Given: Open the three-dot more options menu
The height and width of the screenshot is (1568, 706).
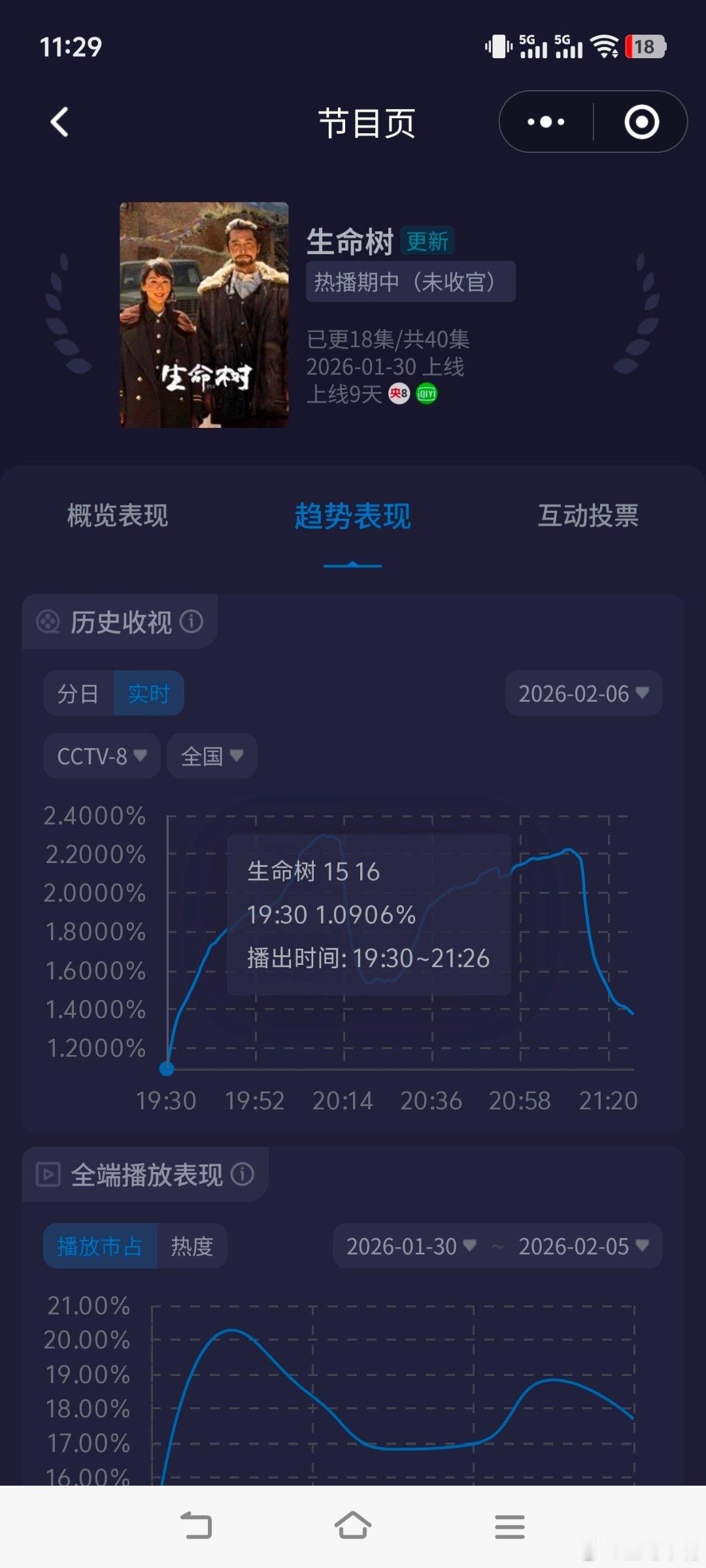Looking at the screenshot, I should point(546,122).
